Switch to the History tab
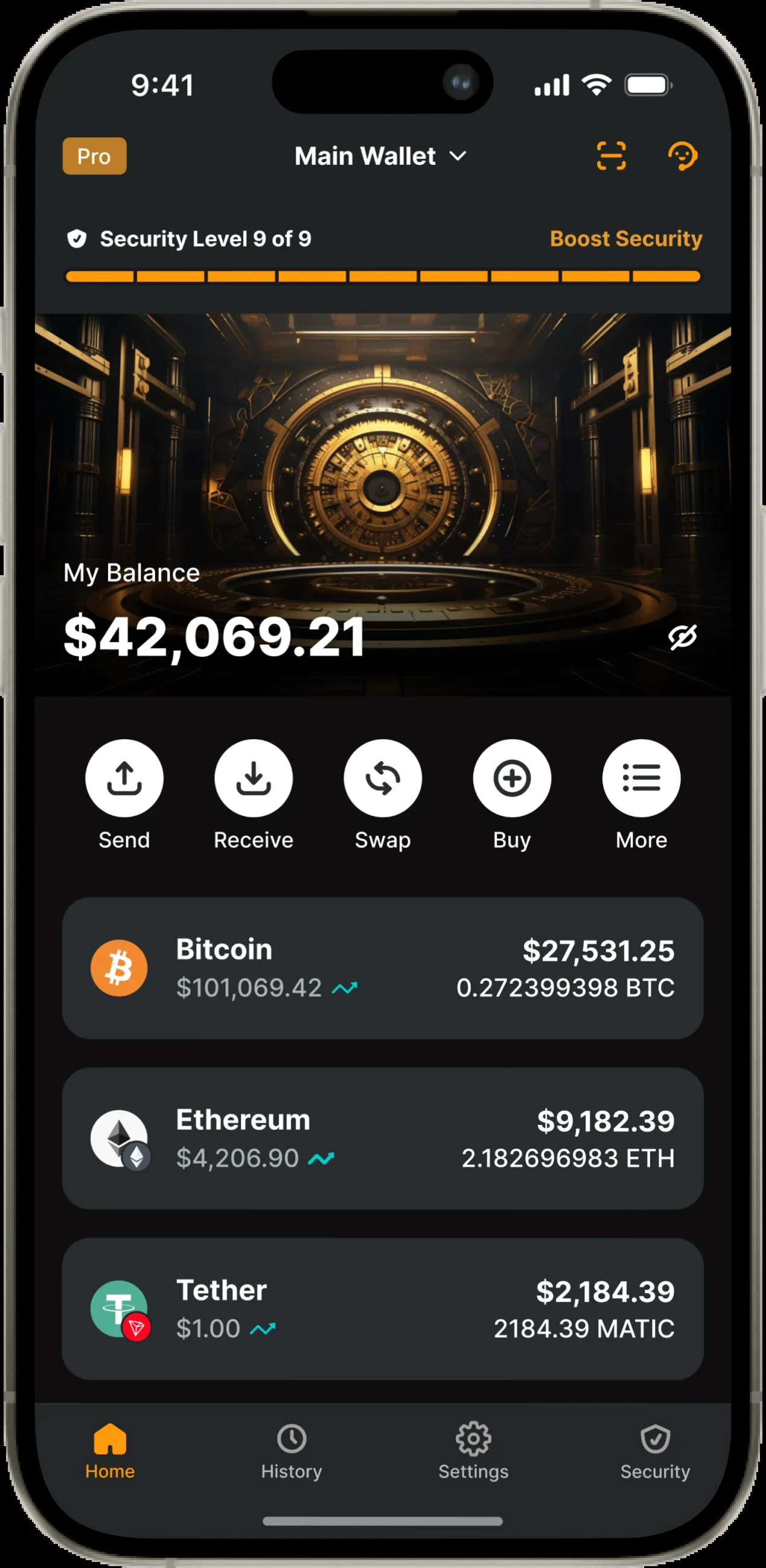The height and width of the screenshot is (1568, 766). point(292,1451)
